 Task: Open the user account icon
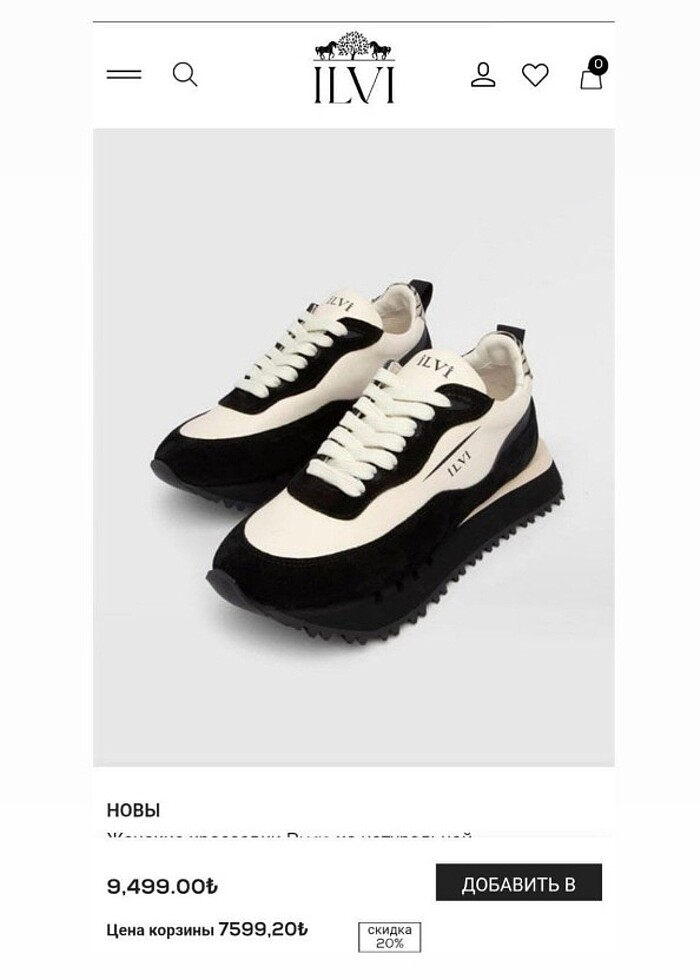(x=483, y=74)
